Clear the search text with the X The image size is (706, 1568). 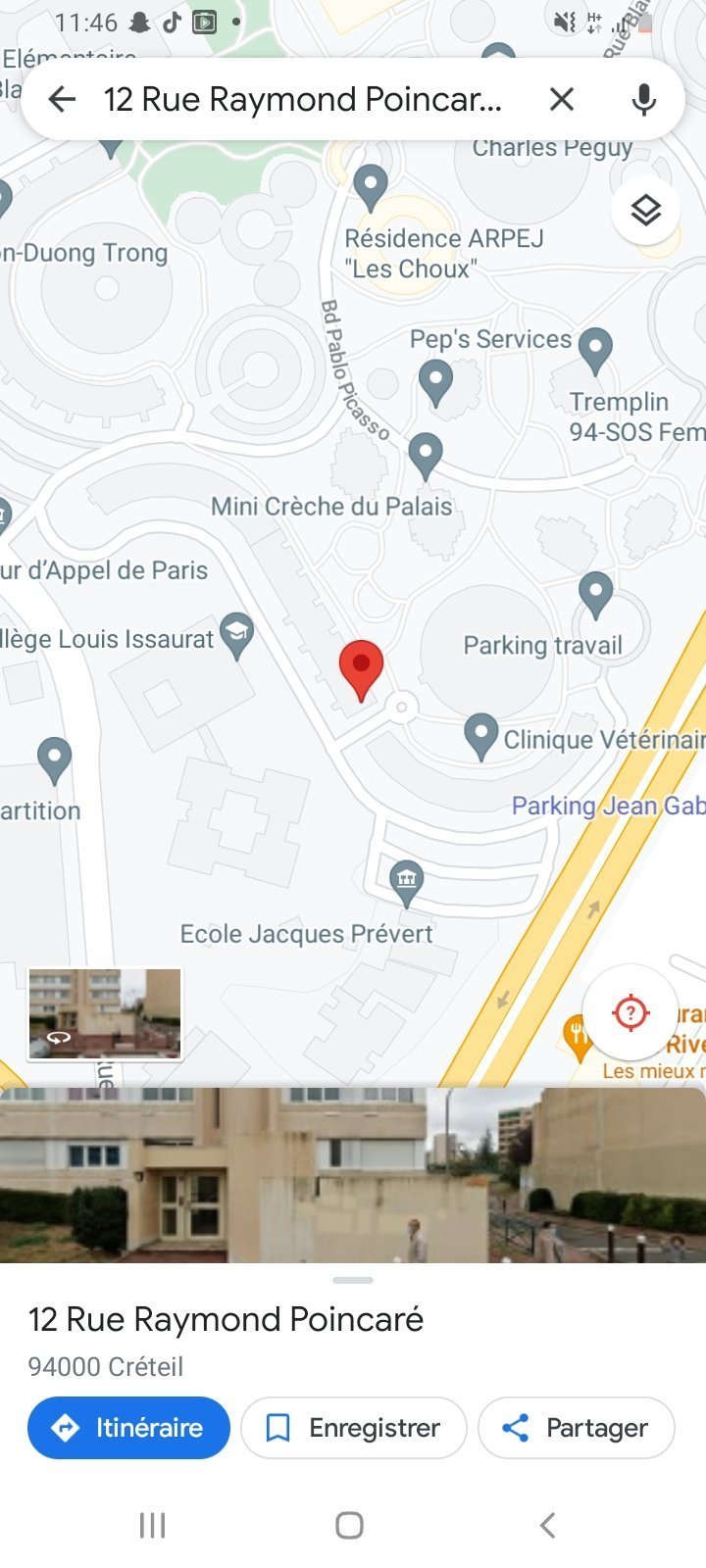tap(562, 99)
